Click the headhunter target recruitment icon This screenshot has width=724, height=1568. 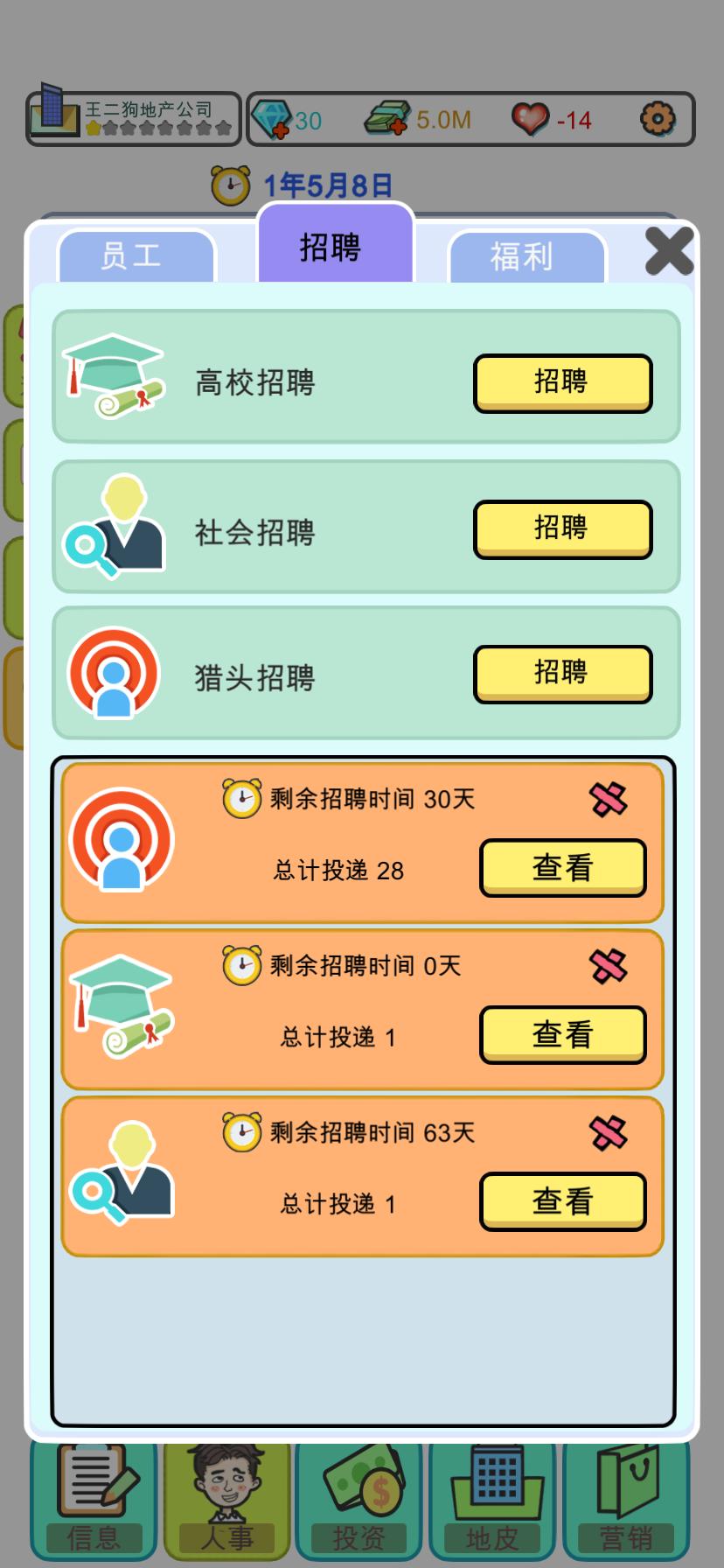coord(112,674)
